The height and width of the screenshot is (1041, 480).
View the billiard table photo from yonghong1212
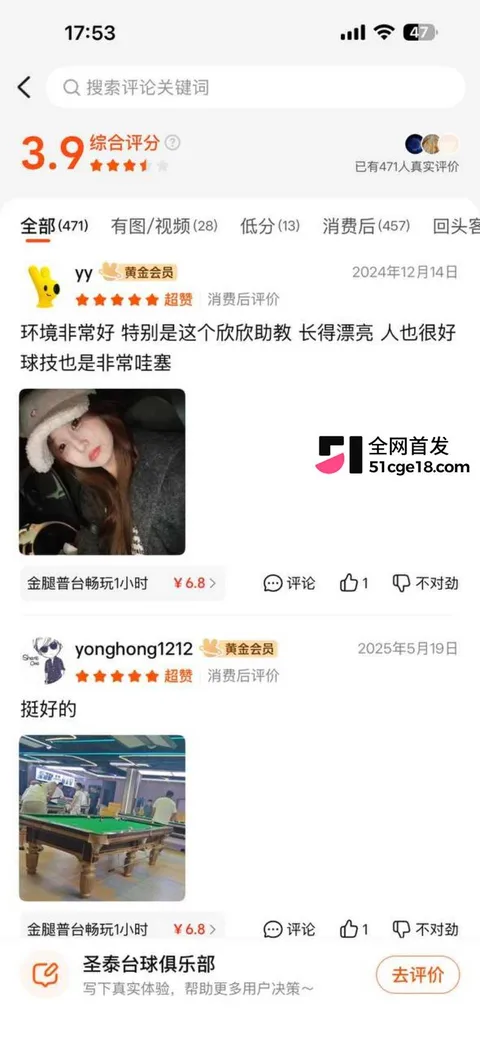click(x=102, y=818)
